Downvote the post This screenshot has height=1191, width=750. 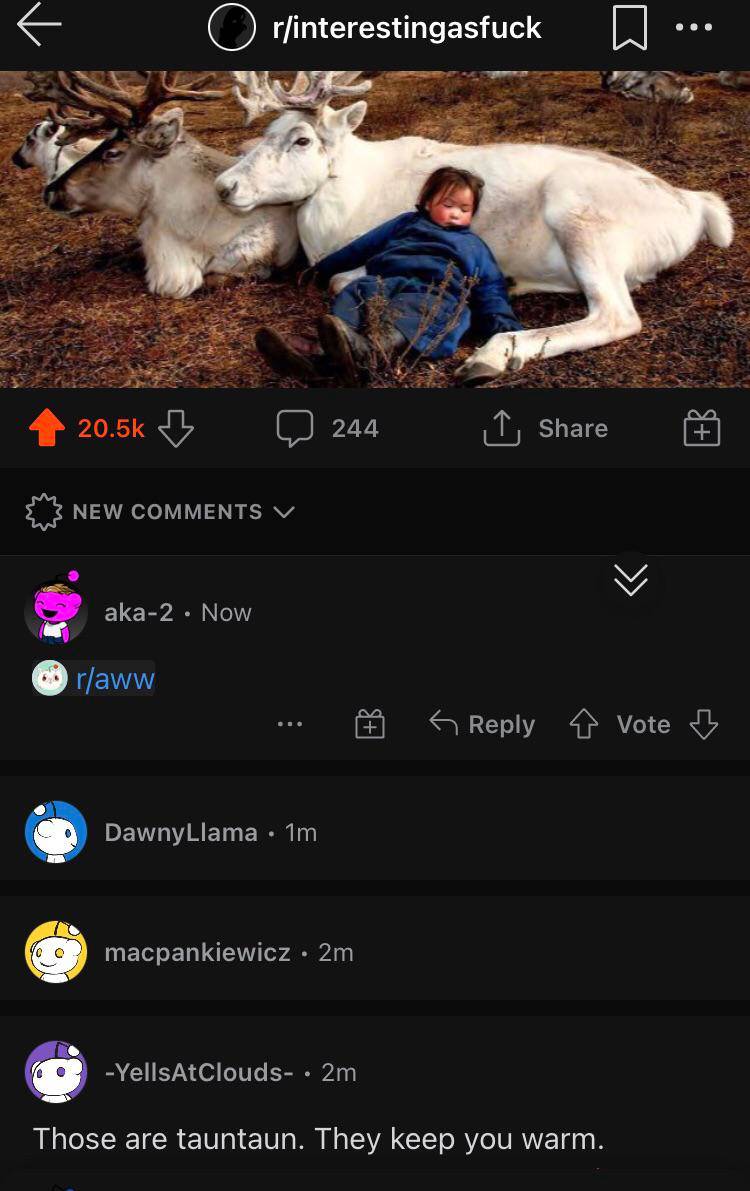pyautogui.click(x=176, y=428)
